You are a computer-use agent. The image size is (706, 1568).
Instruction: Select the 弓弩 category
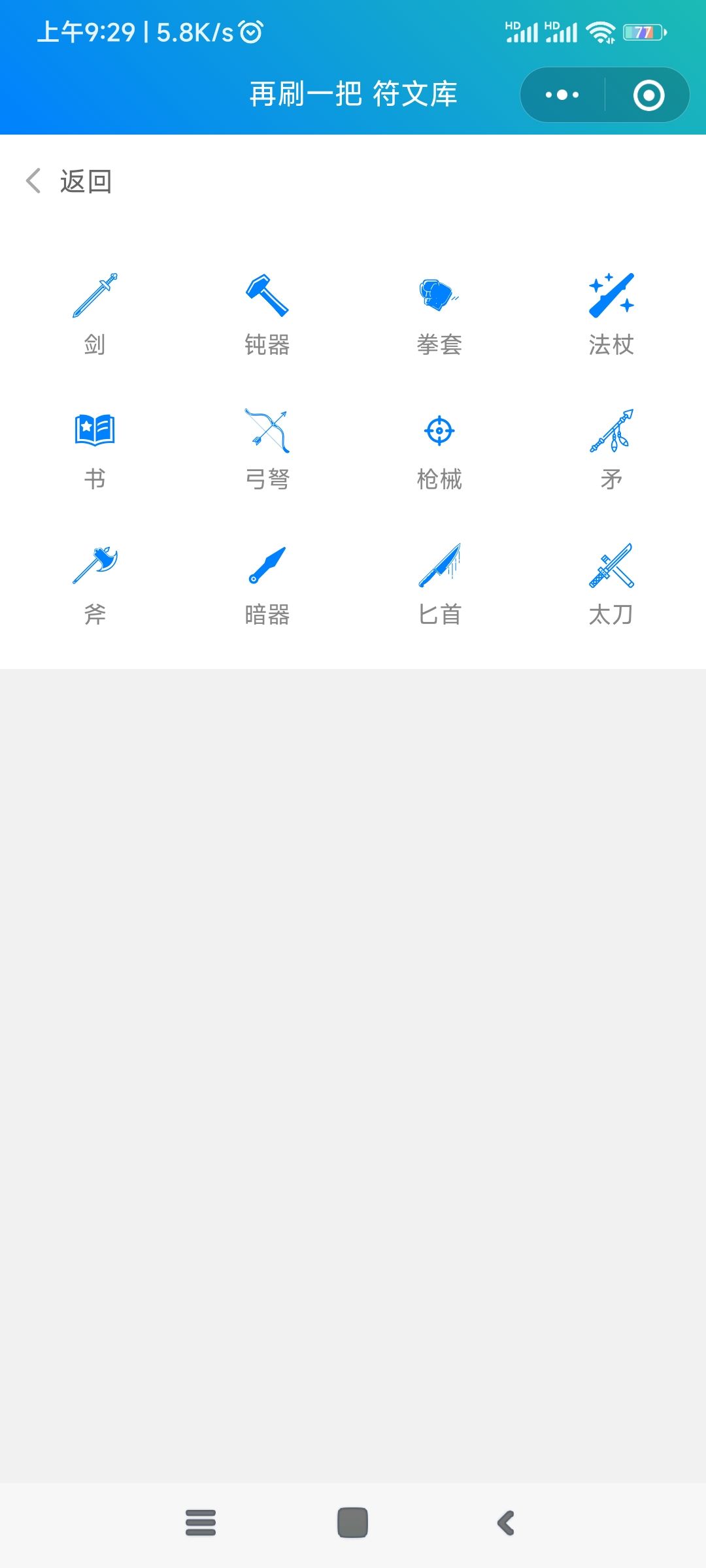coord(267,449)
